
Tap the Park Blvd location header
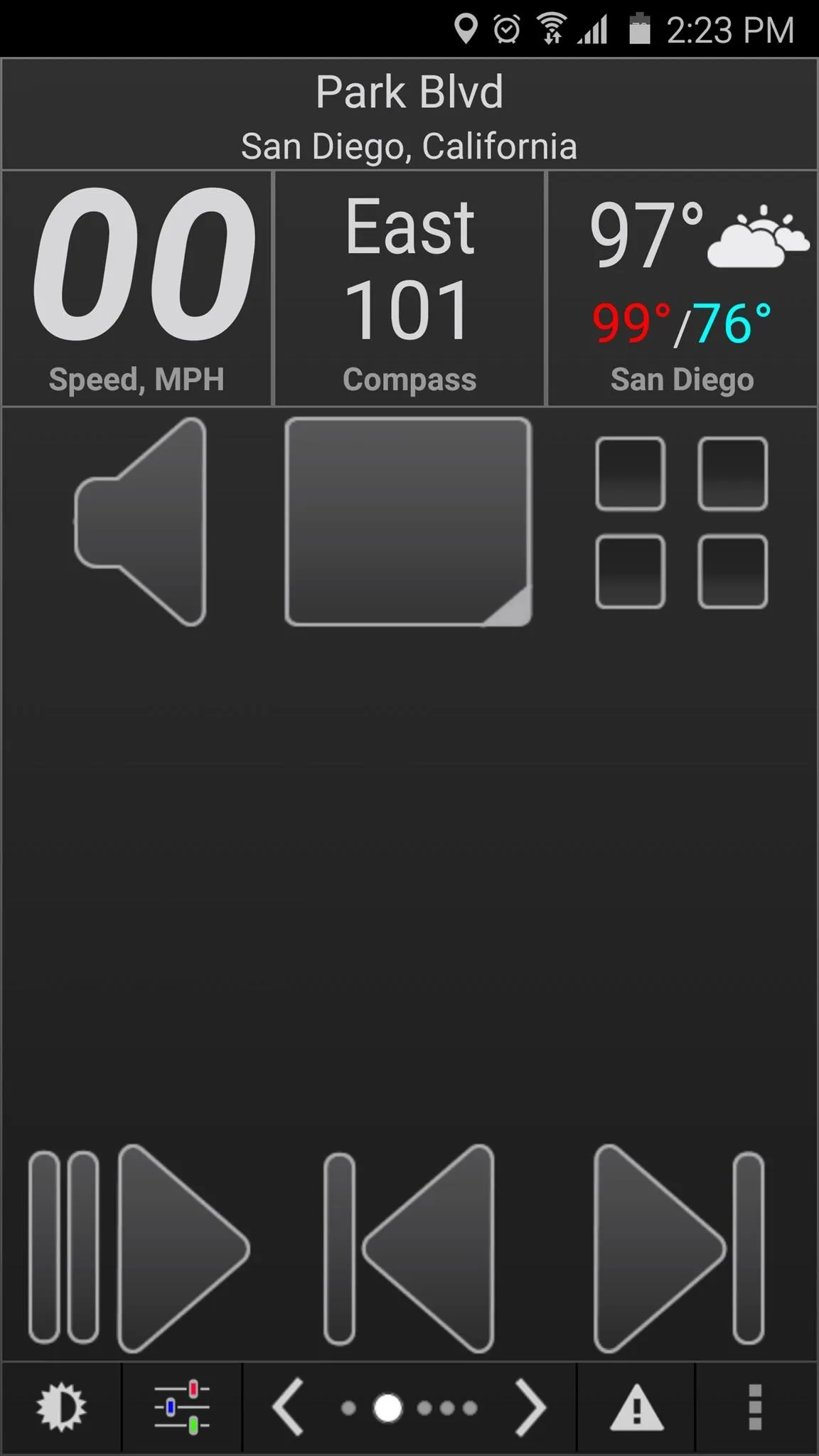[409, 114]
